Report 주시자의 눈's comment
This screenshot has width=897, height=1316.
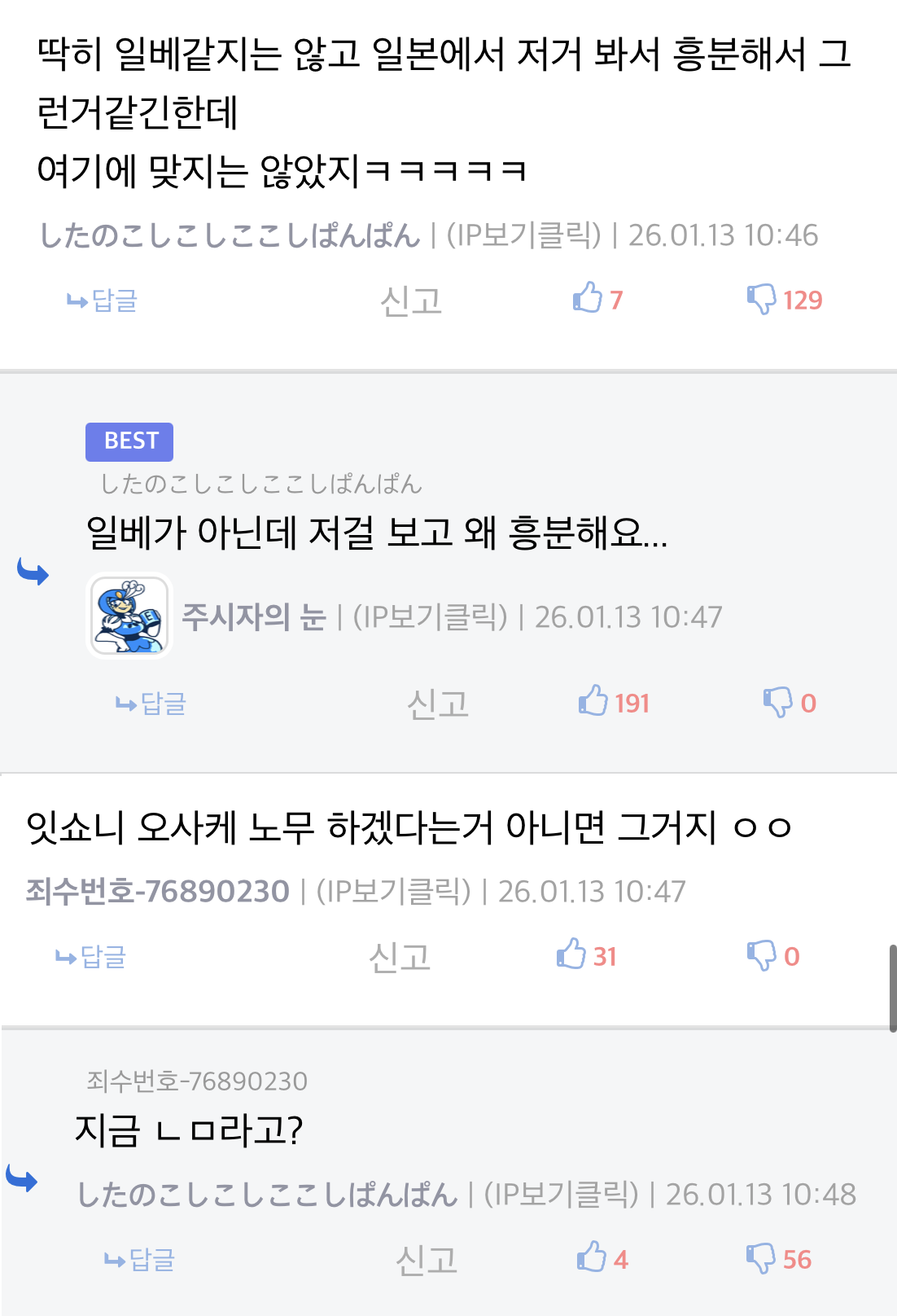438,704
